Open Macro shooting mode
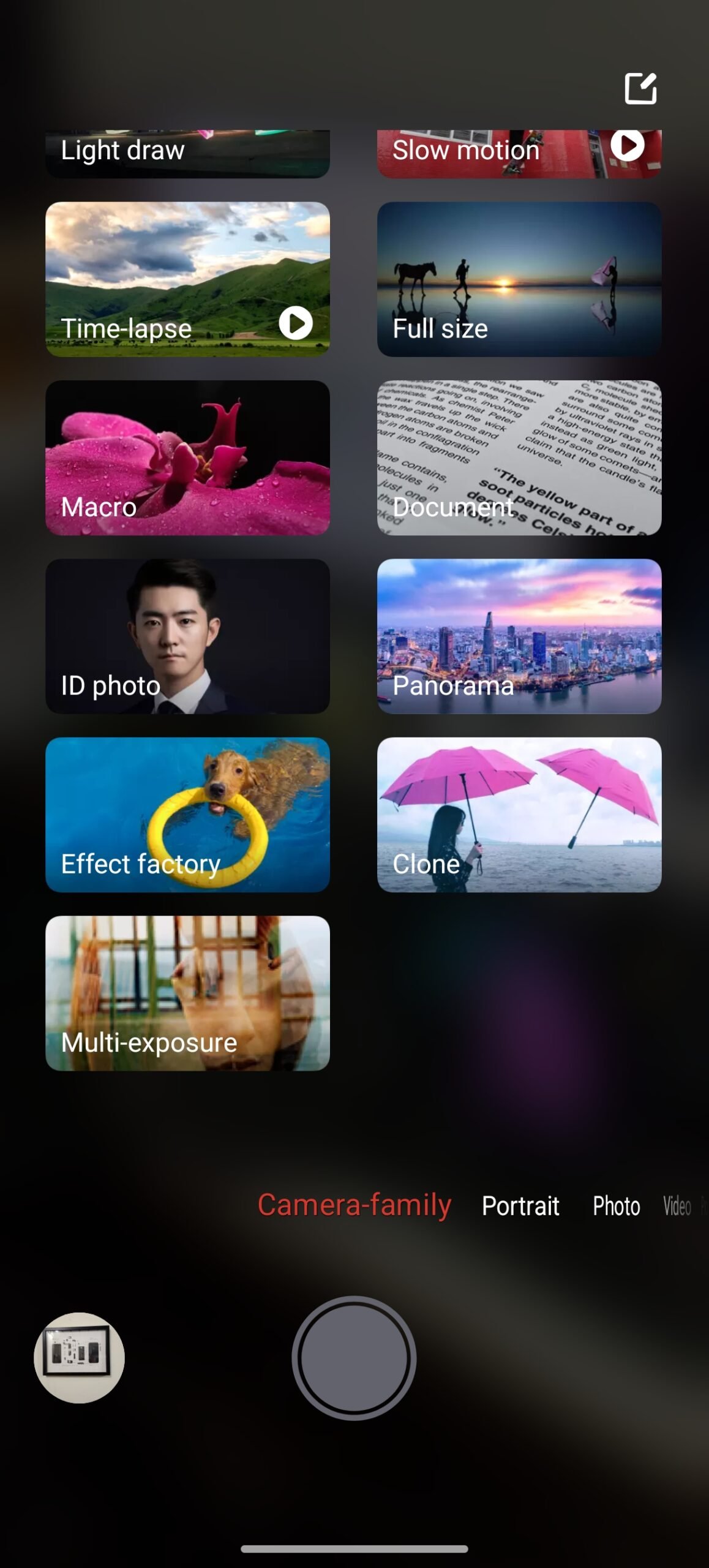Viewport: 709px width, 1568px height. click(x=187, y=458)
